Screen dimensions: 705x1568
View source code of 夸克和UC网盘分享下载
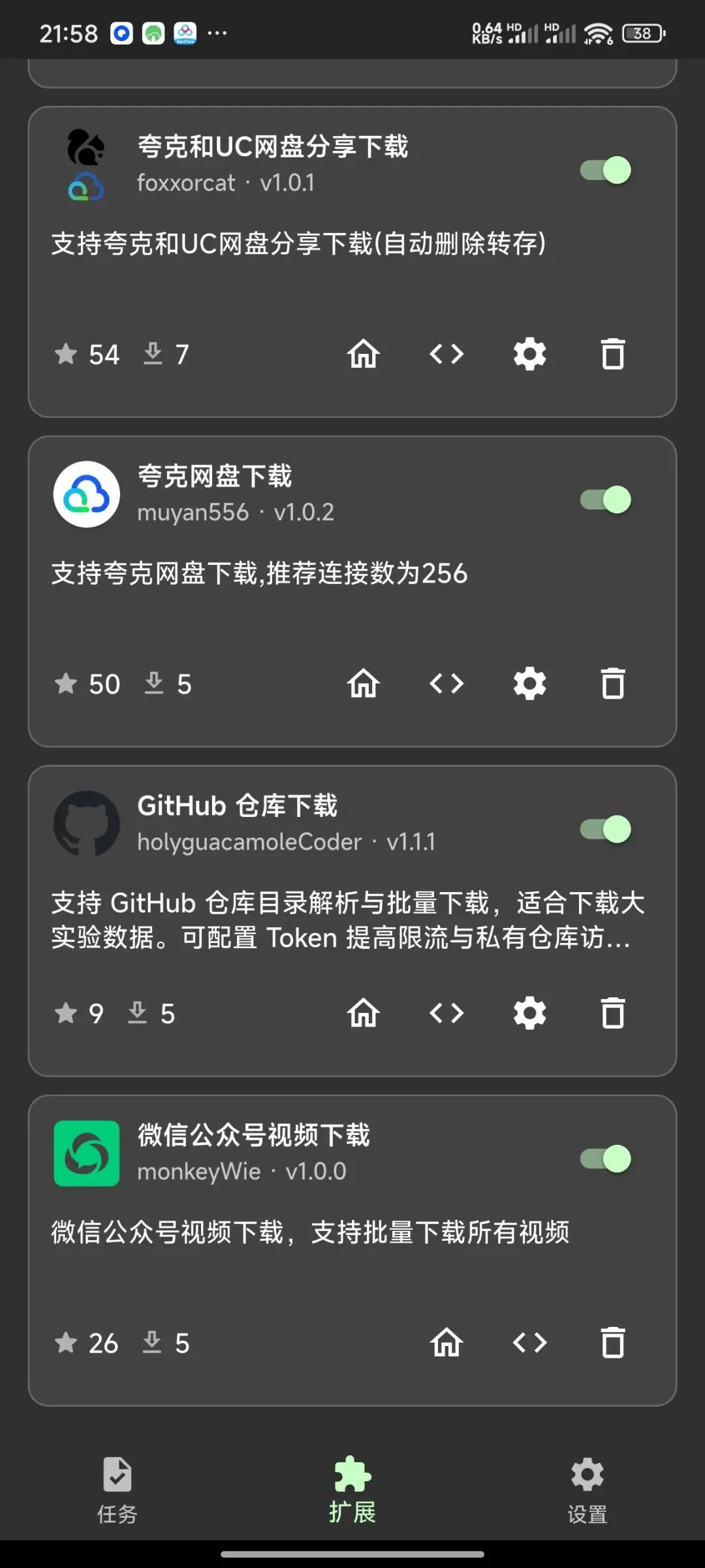446,354
